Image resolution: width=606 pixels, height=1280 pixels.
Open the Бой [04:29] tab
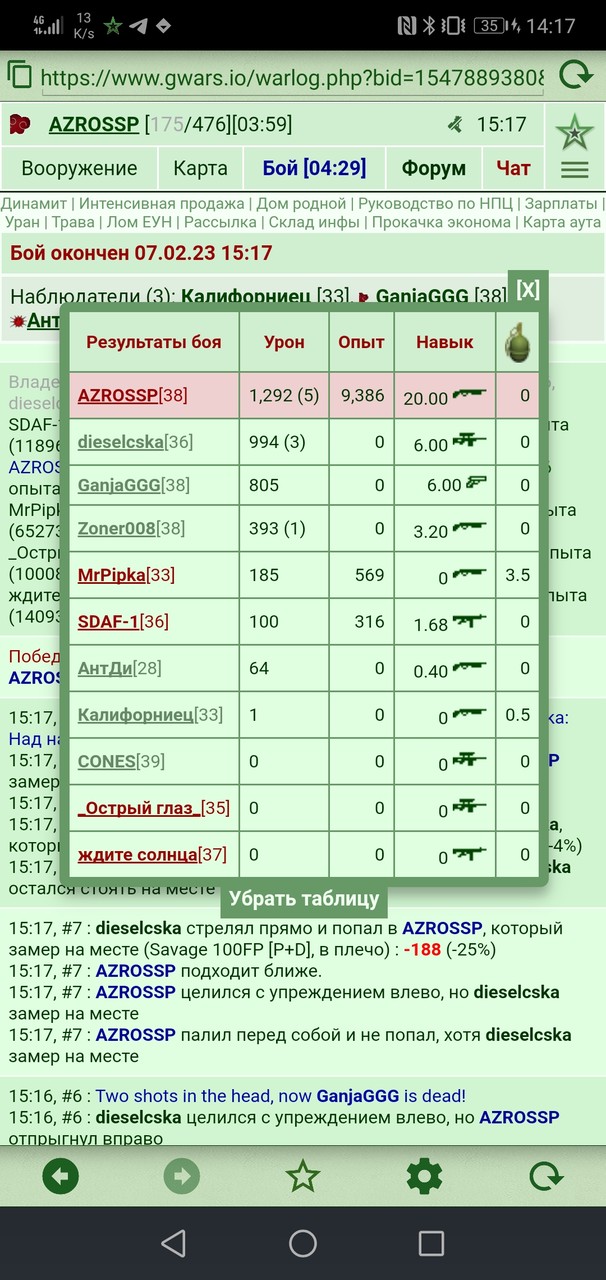click(314, 168)
